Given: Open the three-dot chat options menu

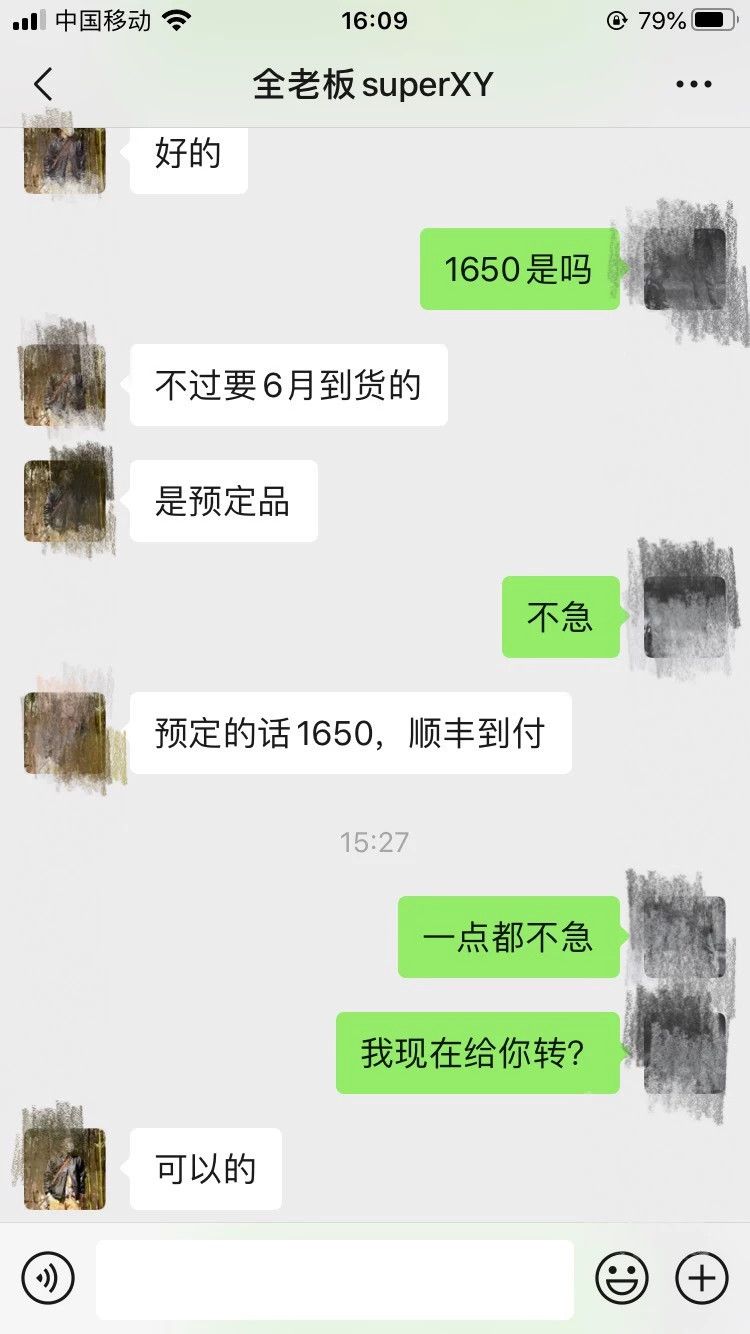Looking at the screenshot, I should [694, 85].
